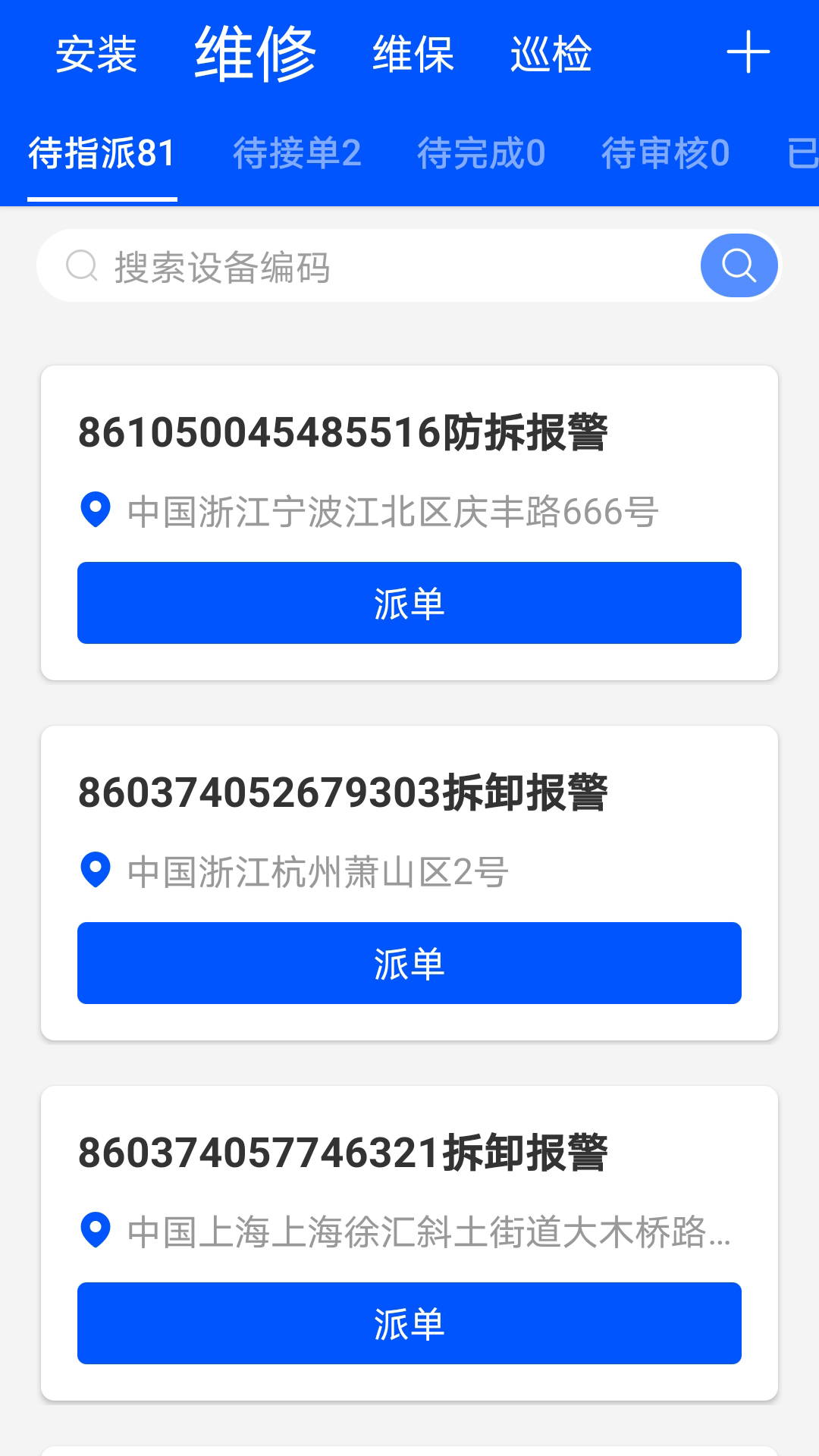This screenshot has width=819, height=1456.
Task: Tap the search magnifier icon button
Action: pos(737,265)
